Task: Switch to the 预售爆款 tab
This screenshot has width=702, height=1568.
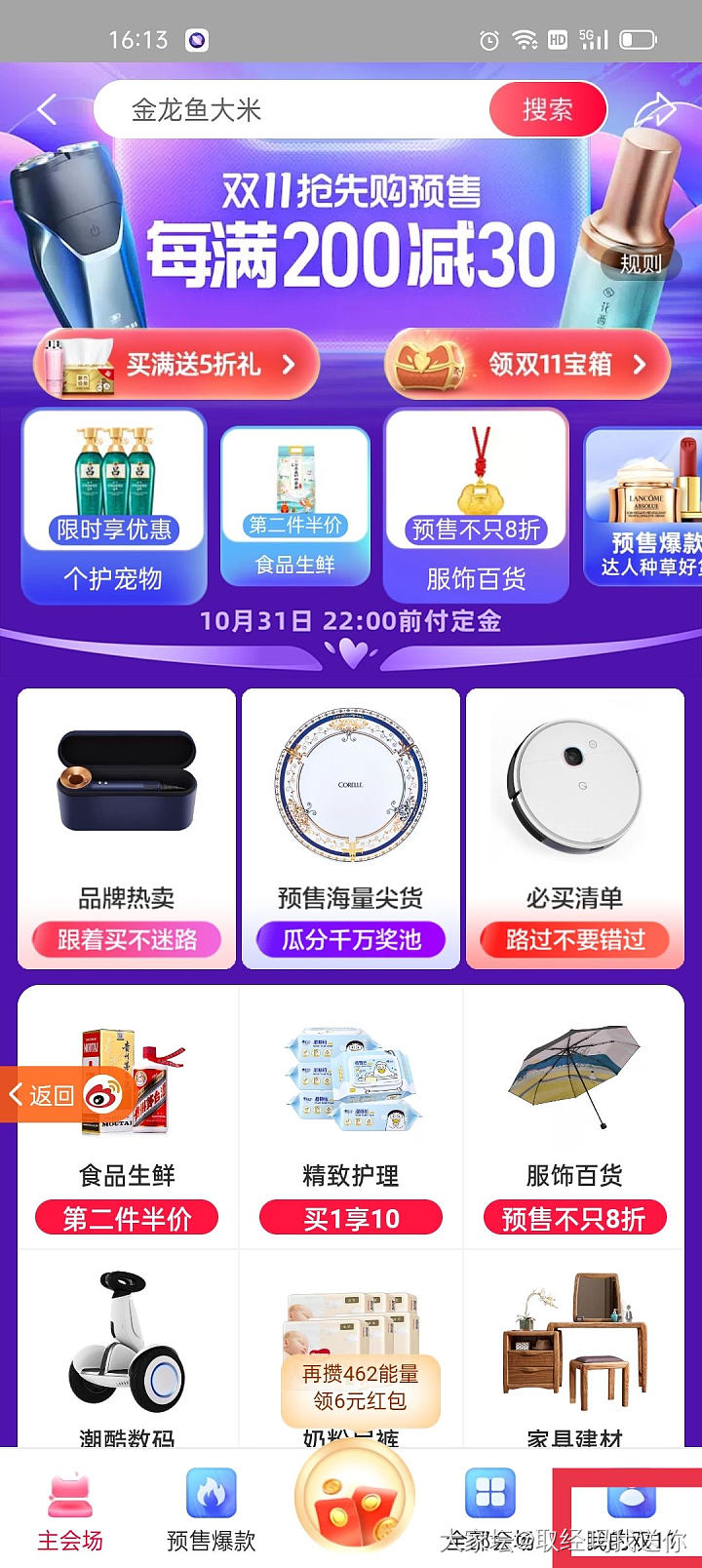Action: (211, 1511)
